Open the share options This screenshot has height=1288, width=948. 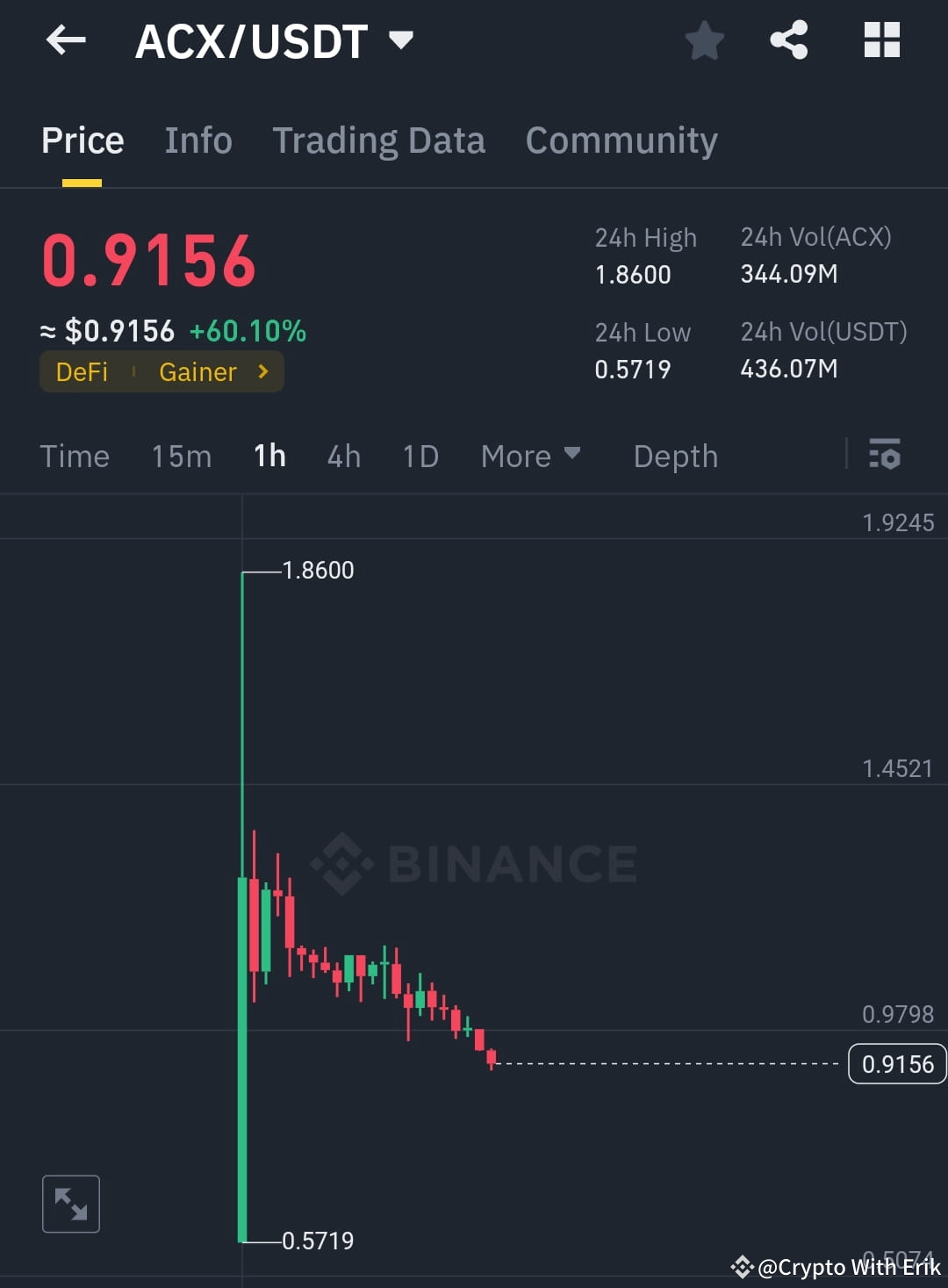pyautogui.click(x=788, y=40)
